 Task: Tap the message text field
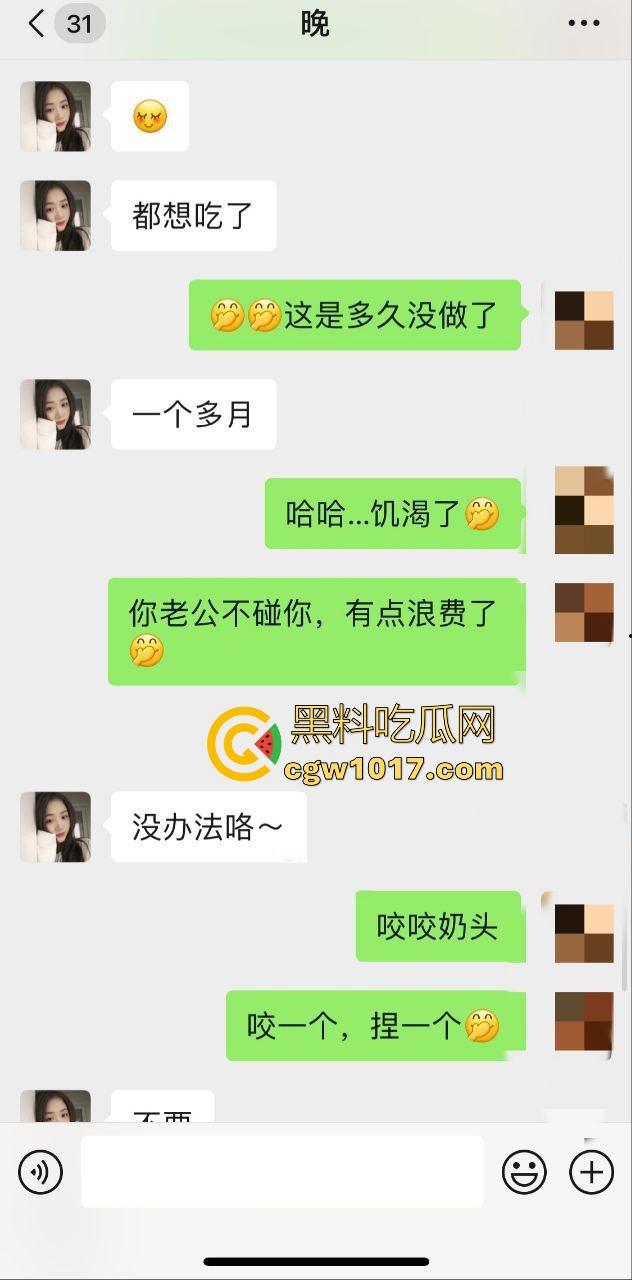pos(282,1171)
